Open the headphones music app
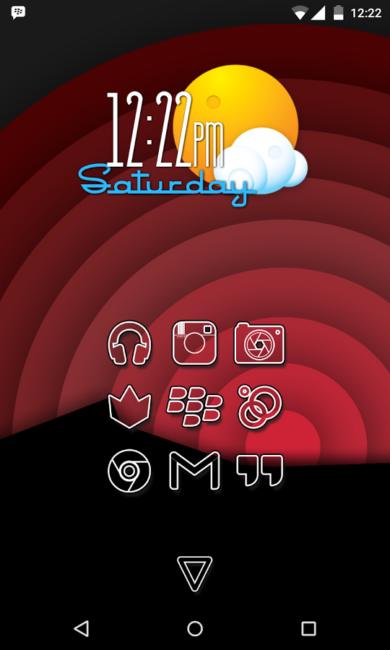This screenshot has width=390, height=650. [130, 343]
